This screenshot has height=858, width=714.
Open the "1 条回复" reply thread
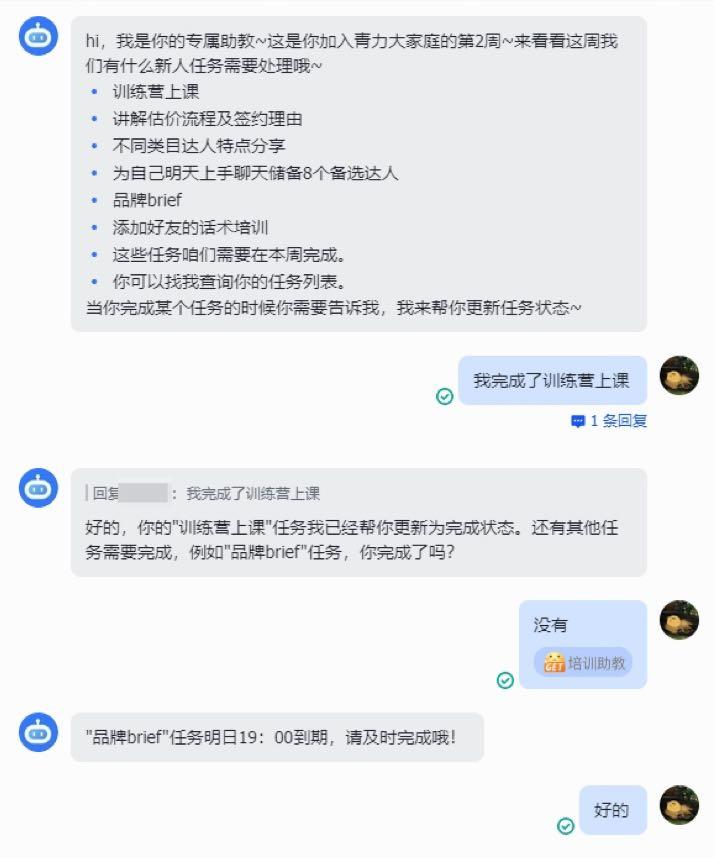click(x=609, y=421)
